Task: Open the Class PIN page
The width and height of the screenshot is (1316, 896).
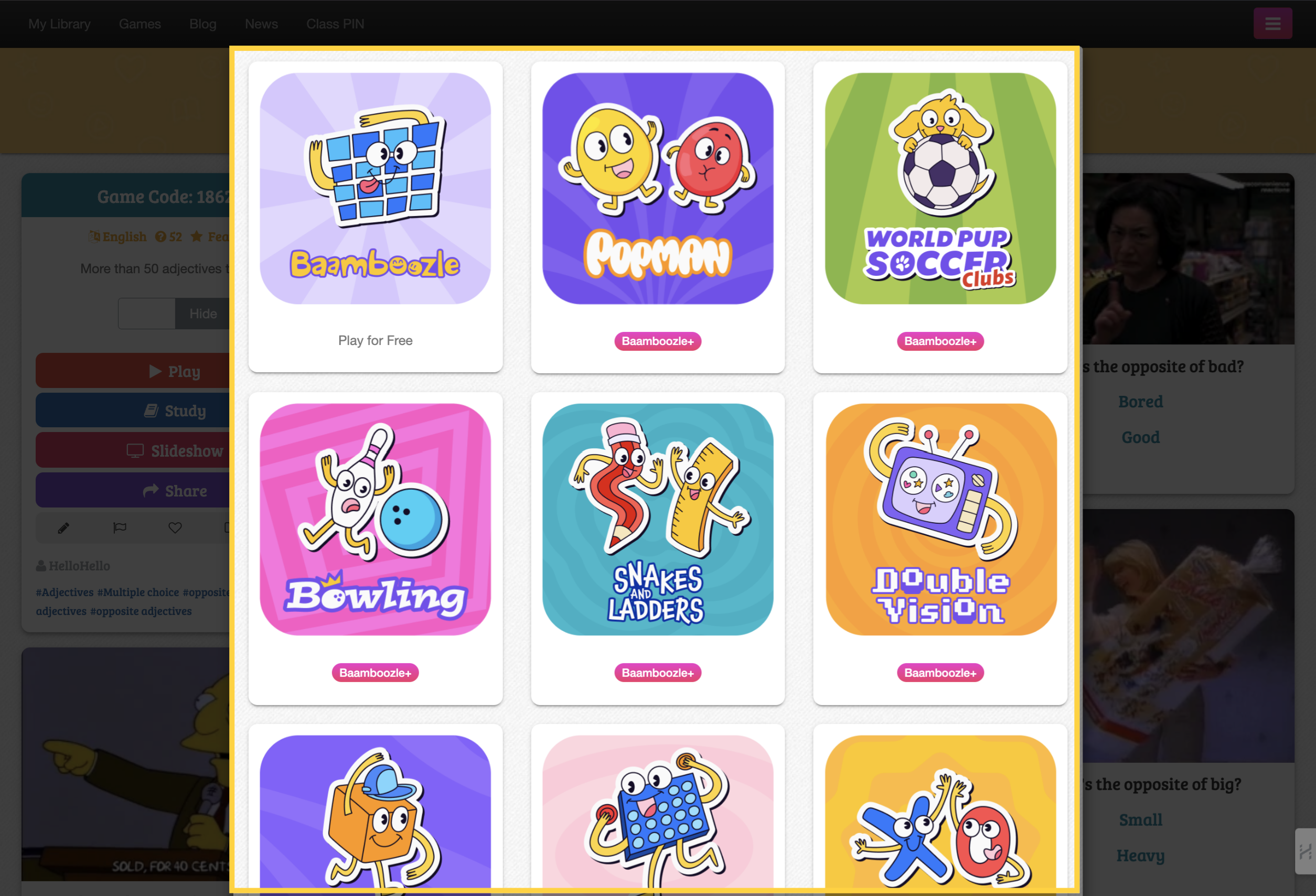Action: [x=335, y=24]
